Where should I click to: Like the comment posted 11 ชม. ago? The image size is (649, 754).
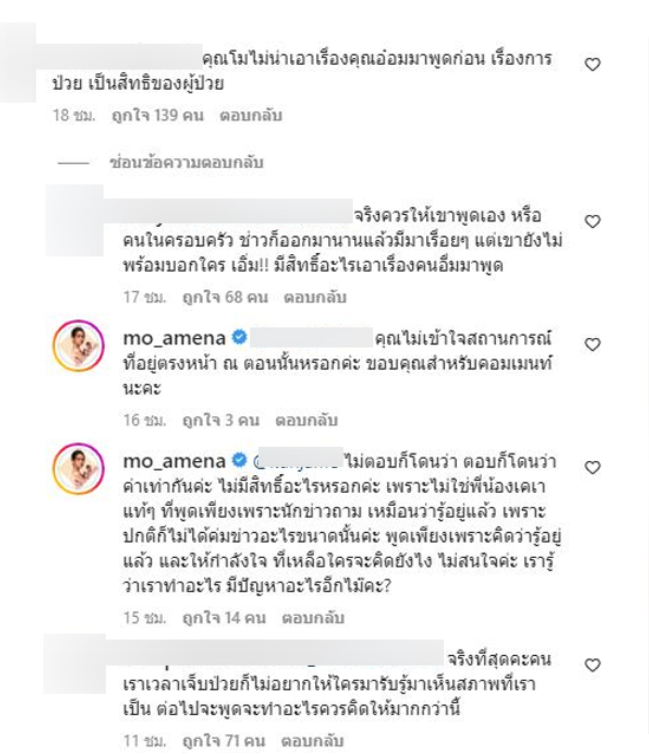(592, 665)
